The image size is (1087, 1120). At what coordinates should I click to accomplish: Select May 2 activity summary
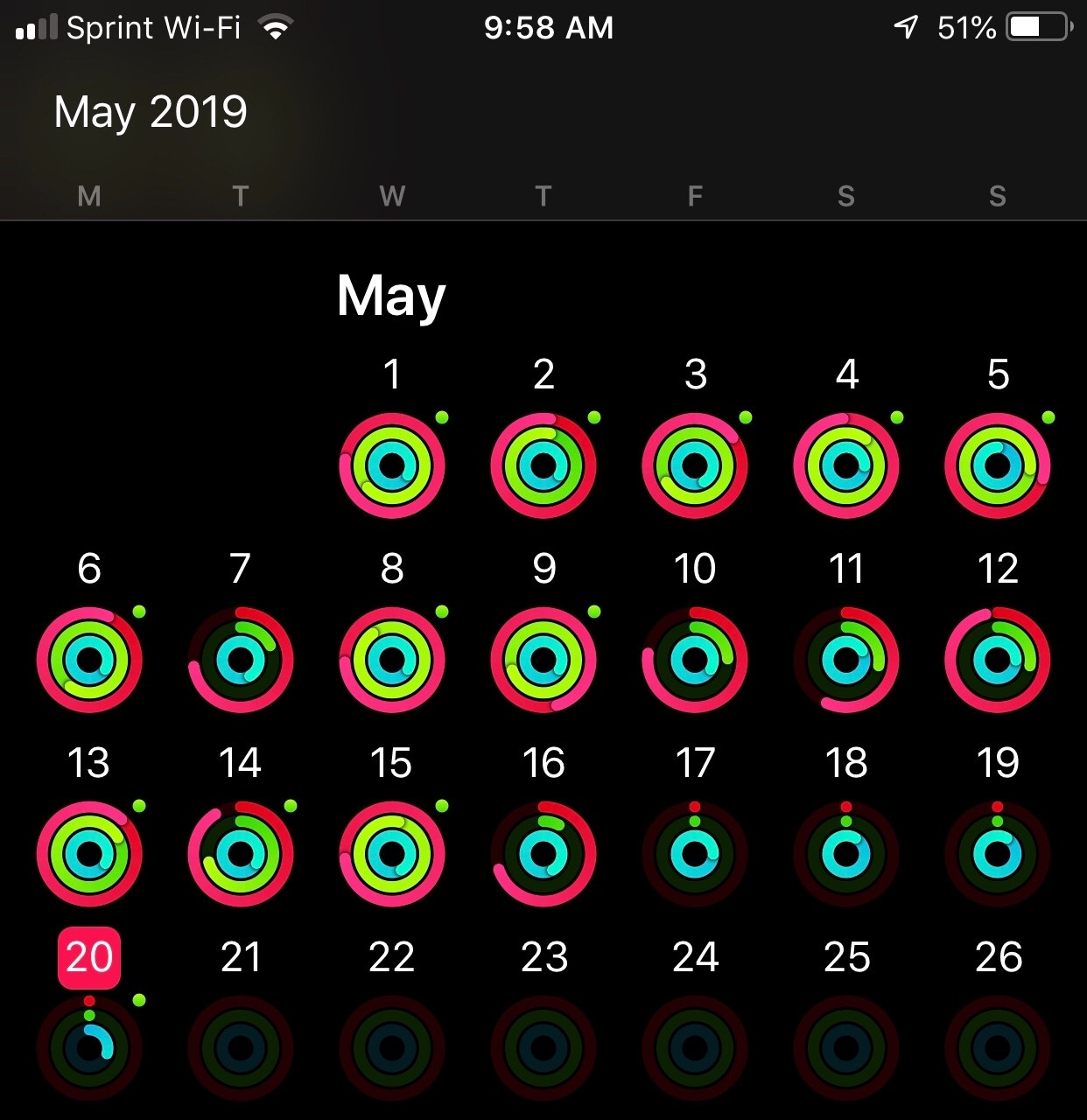click(x=543, y=465)
